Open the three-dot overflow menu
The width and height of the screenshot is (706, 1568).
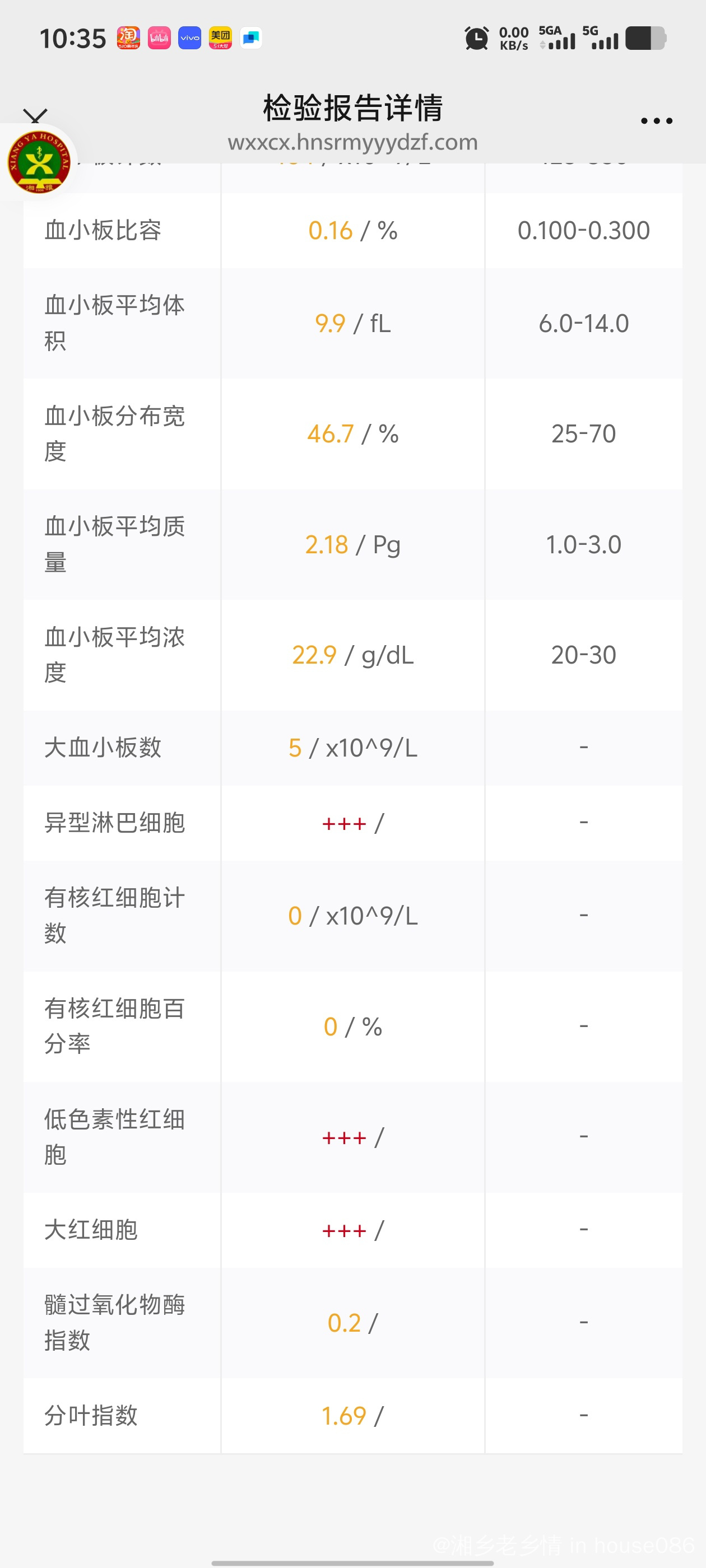[656, 120]
